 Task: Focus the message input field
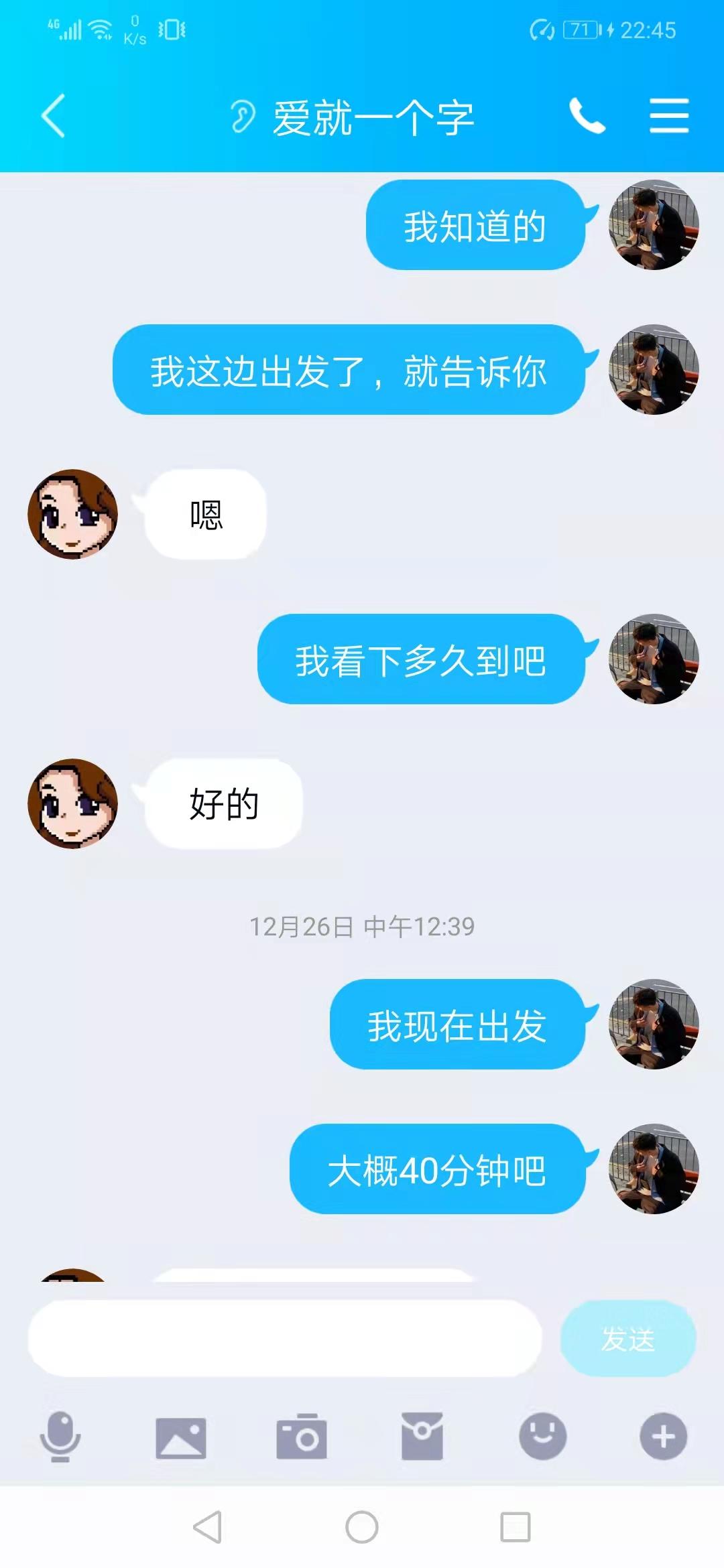[x=284, y=1339]
